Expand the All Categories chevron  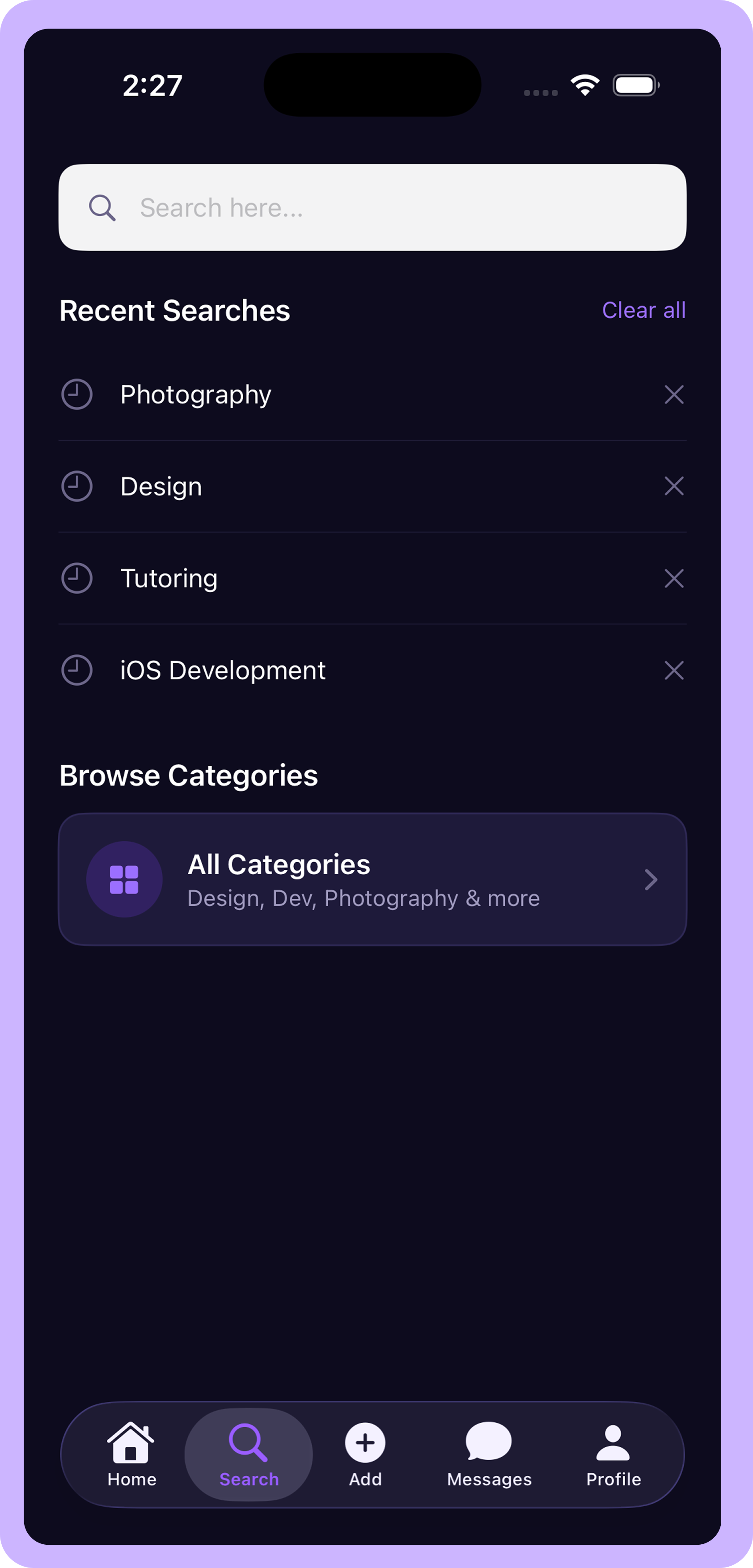coord(651,879)
